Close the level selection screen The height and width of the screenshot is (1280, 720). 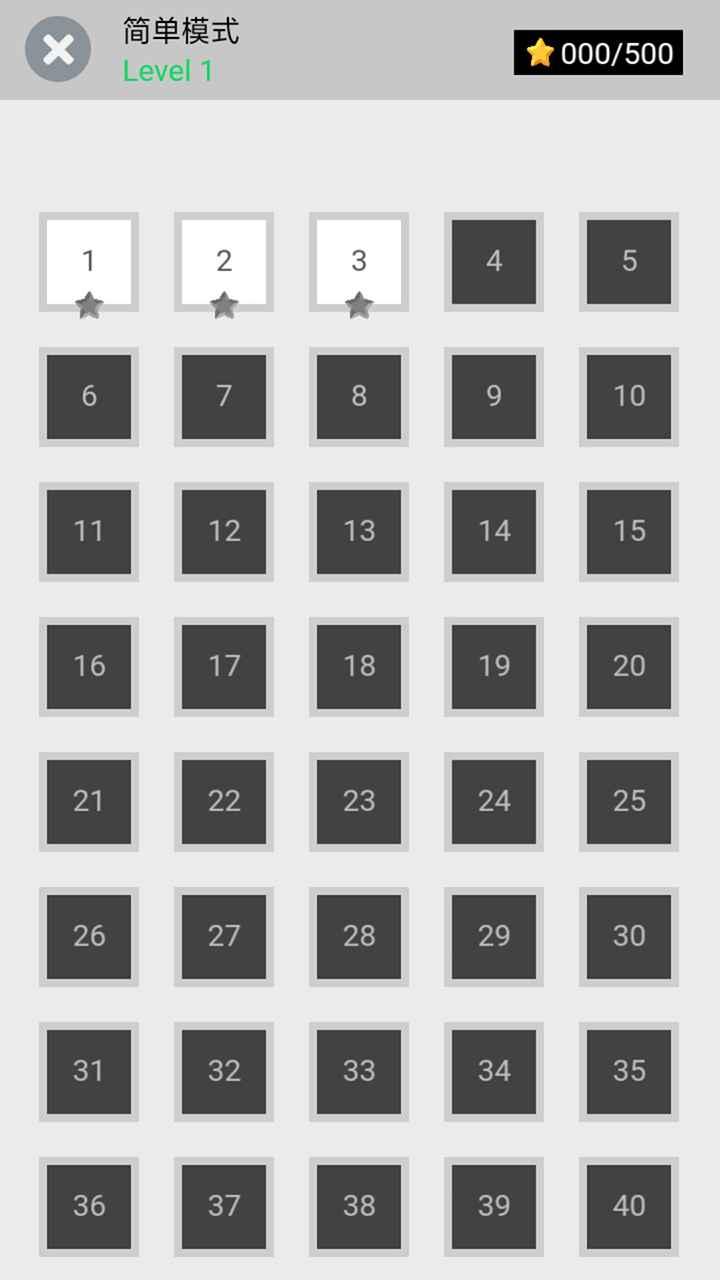(x=58, y=49)
